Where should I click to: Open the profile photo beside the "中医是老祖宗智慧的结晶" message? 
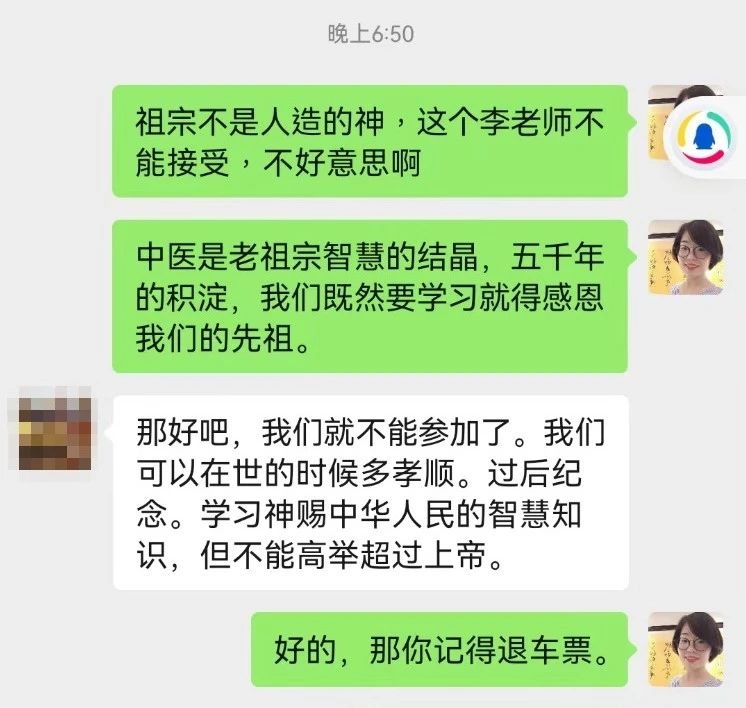[685, 258]
